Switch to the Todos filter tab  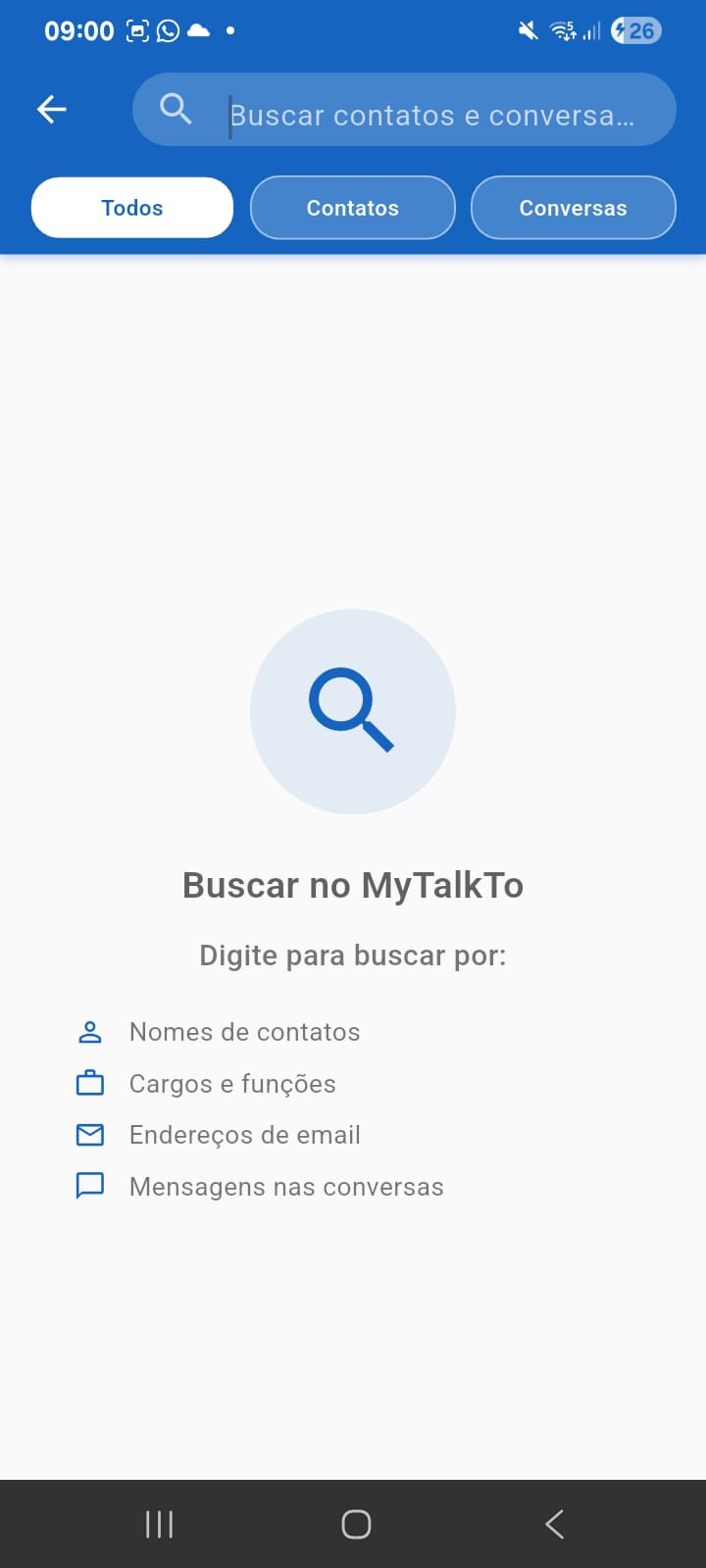point(131,207)
